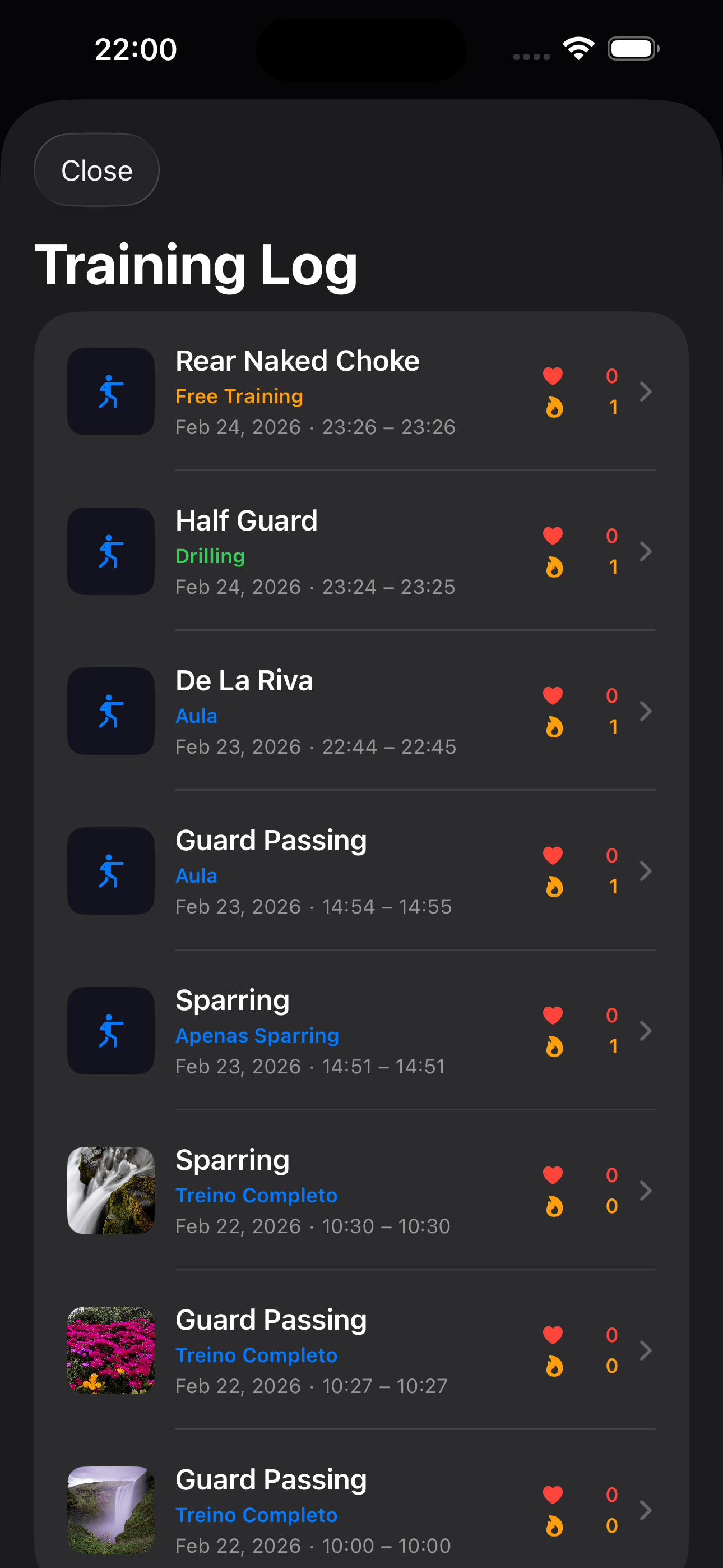Toggle the heart on the Feb 23 Guard Passing session

coord(554,855)
